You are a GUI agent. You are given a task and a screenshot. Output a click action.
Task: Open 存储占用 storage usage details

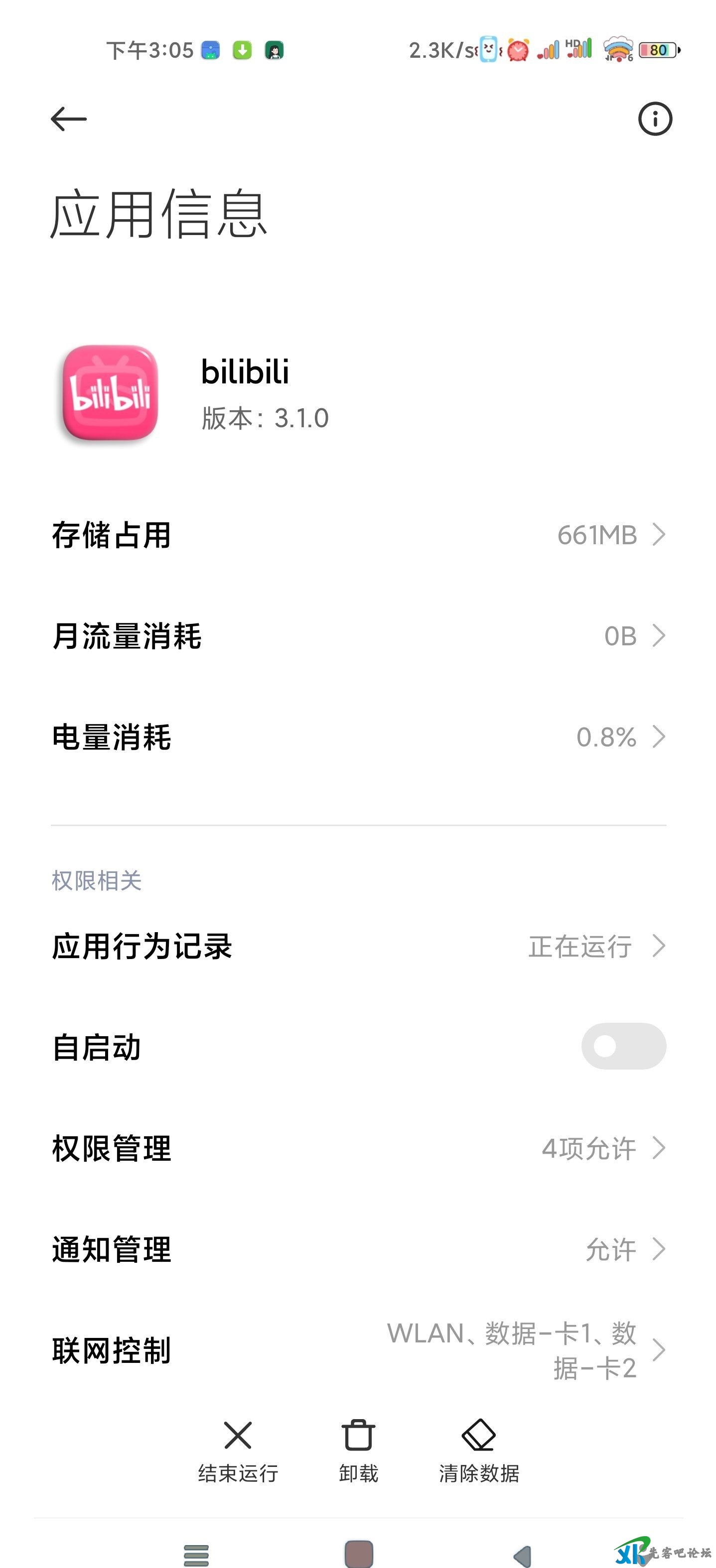point(358,535)
